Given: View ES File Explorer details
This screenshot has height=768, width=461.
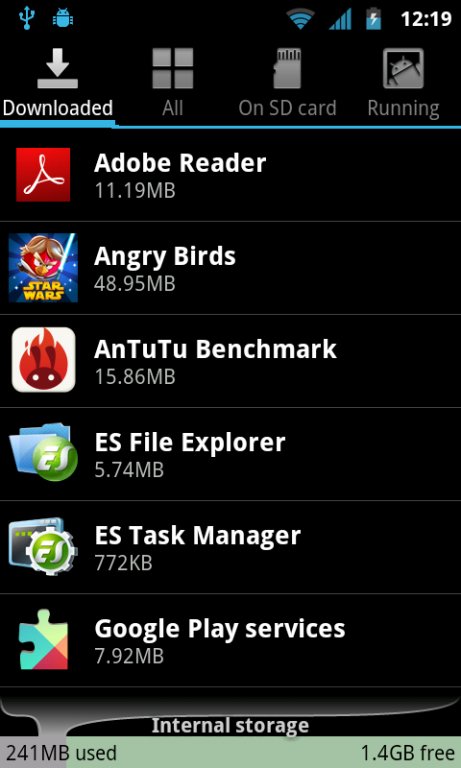Looking at the screenshot, I should 230,454.
